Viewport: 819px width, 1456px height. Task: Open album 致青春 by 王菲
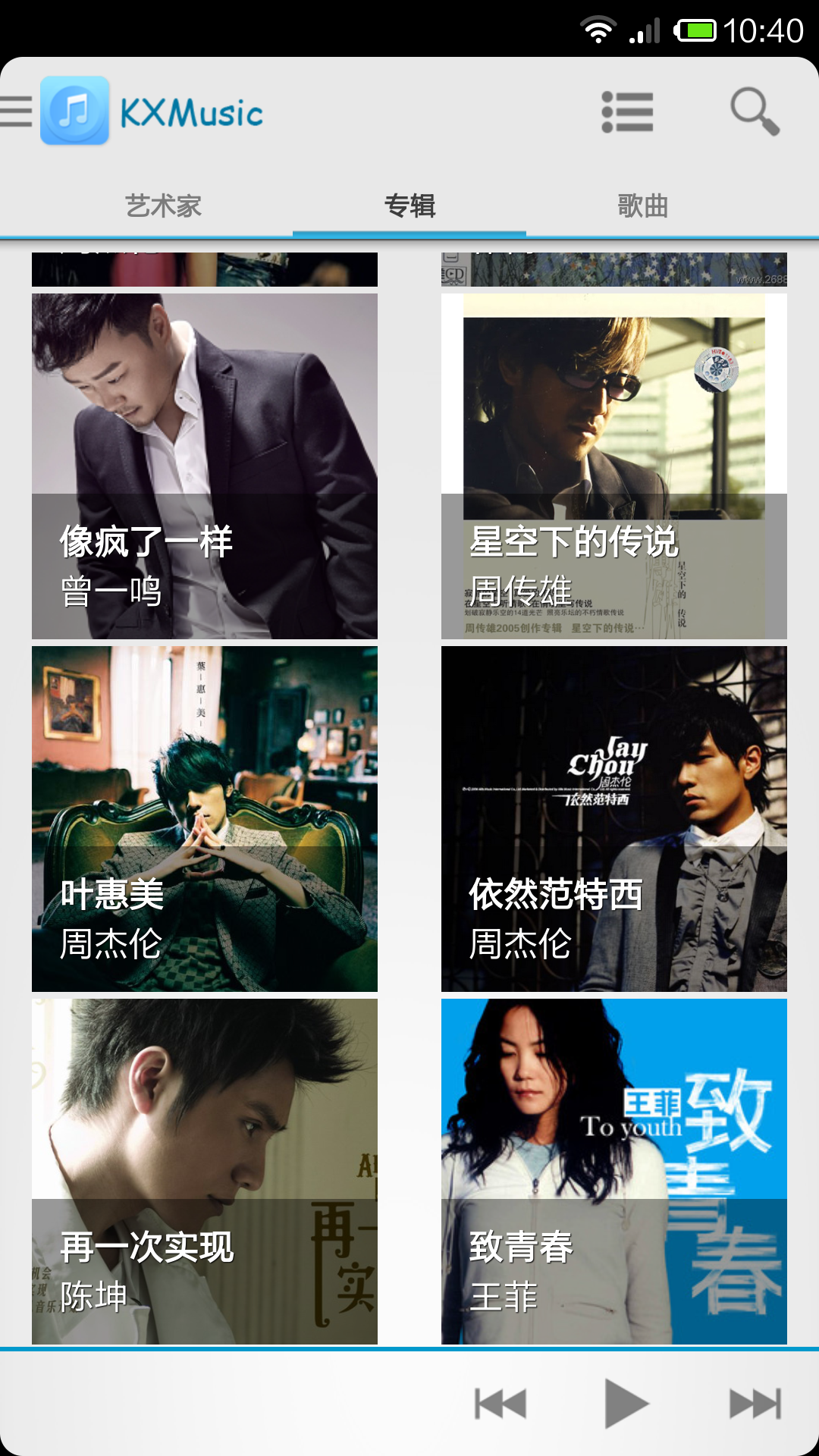(614, 1171)
